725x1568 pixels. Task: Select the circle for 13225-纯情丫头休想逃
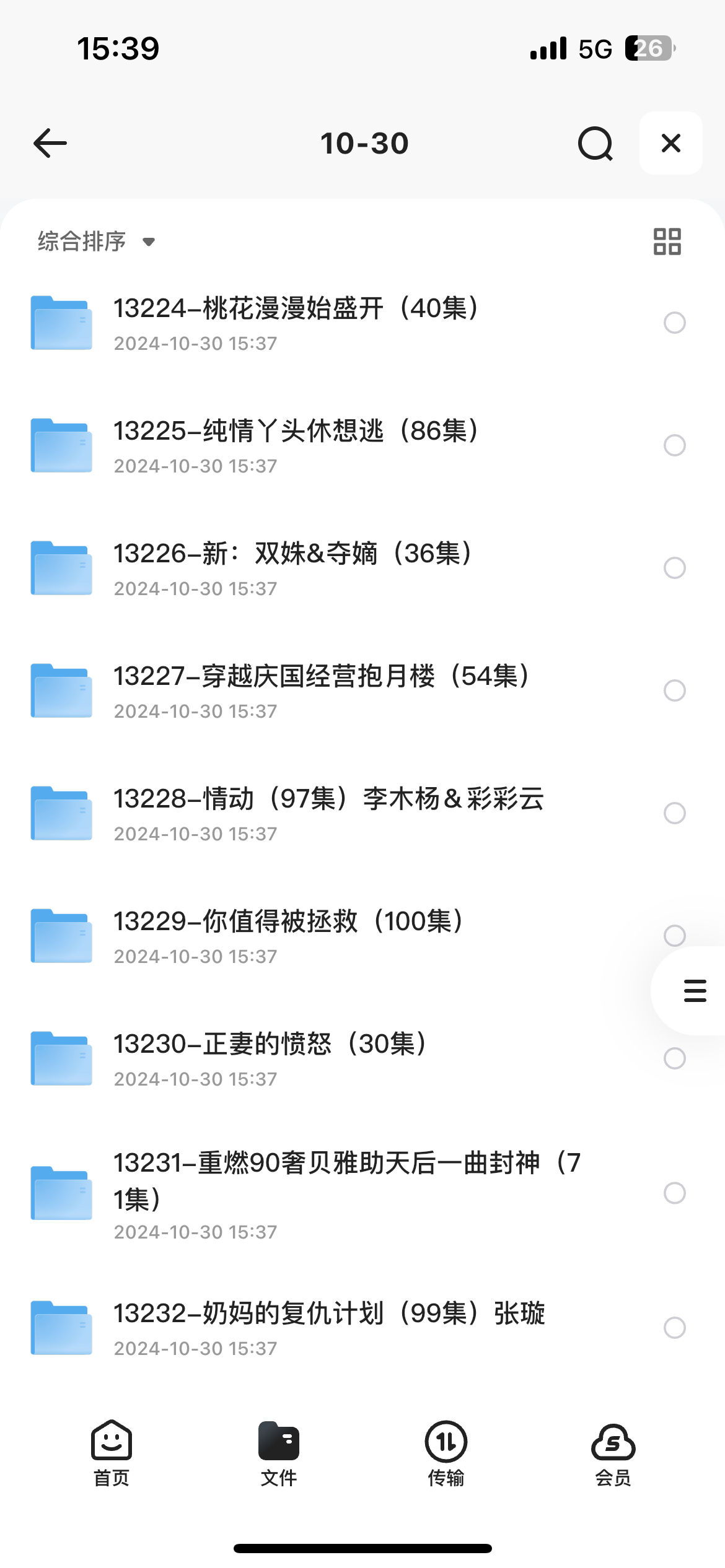(674, 445)
